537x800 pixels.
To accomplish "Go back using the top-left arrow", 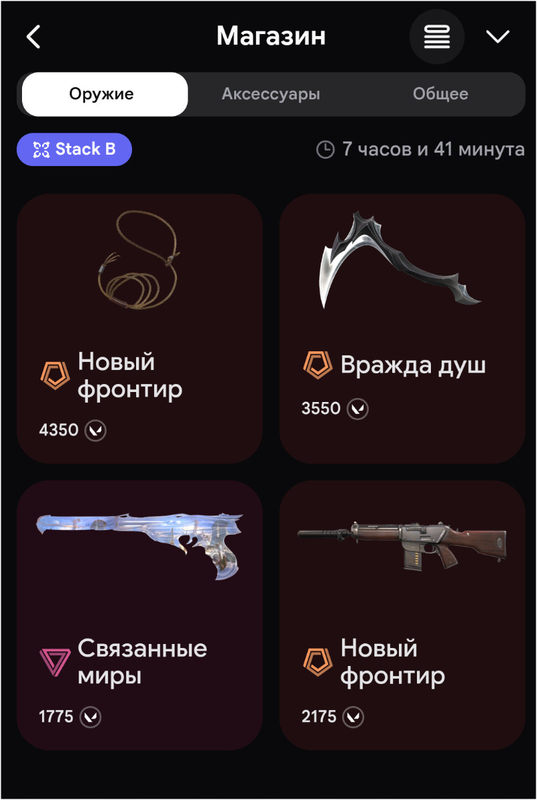I will coord(33,37).
